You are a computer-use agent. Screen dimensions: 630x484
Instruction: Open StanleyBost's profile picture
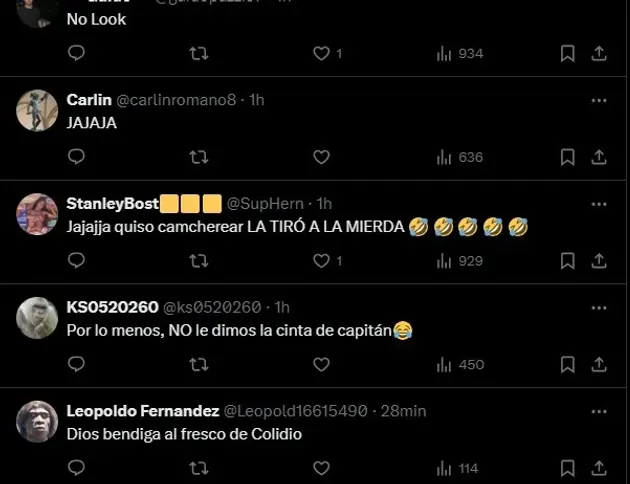point(37,214)
